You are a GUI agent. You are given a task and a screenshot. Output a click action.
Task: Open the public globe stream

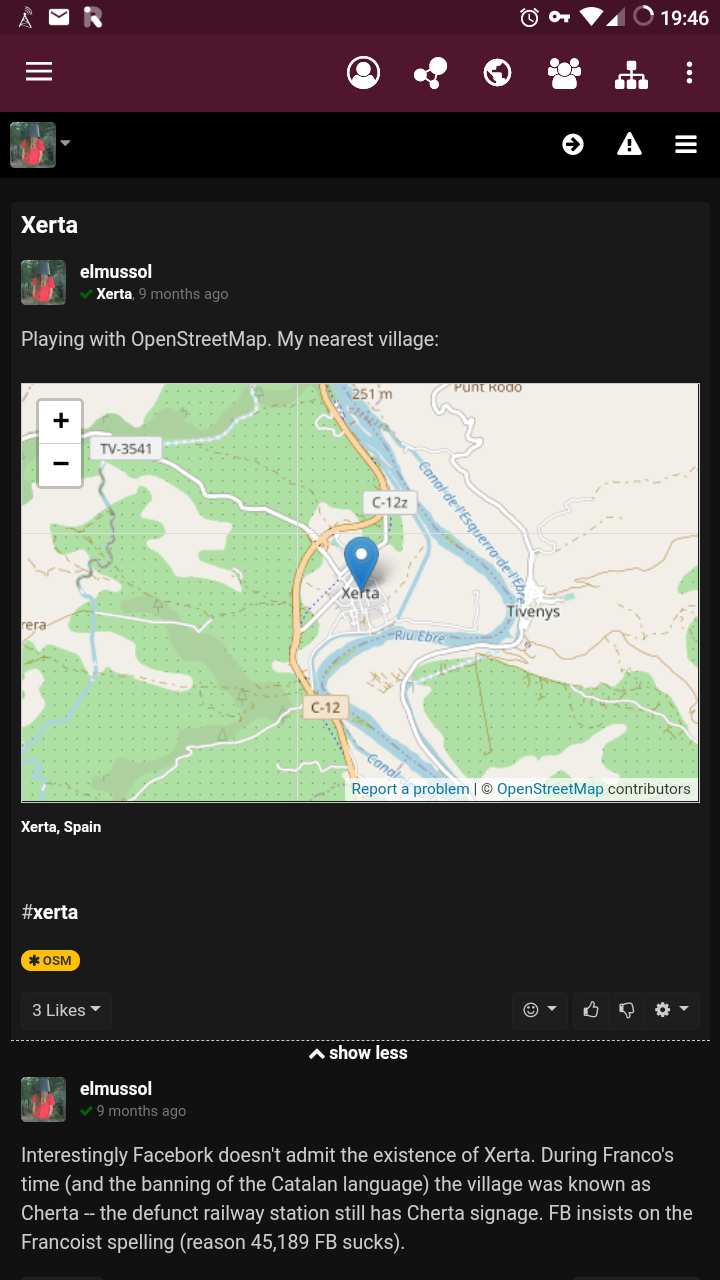(497, 72)
